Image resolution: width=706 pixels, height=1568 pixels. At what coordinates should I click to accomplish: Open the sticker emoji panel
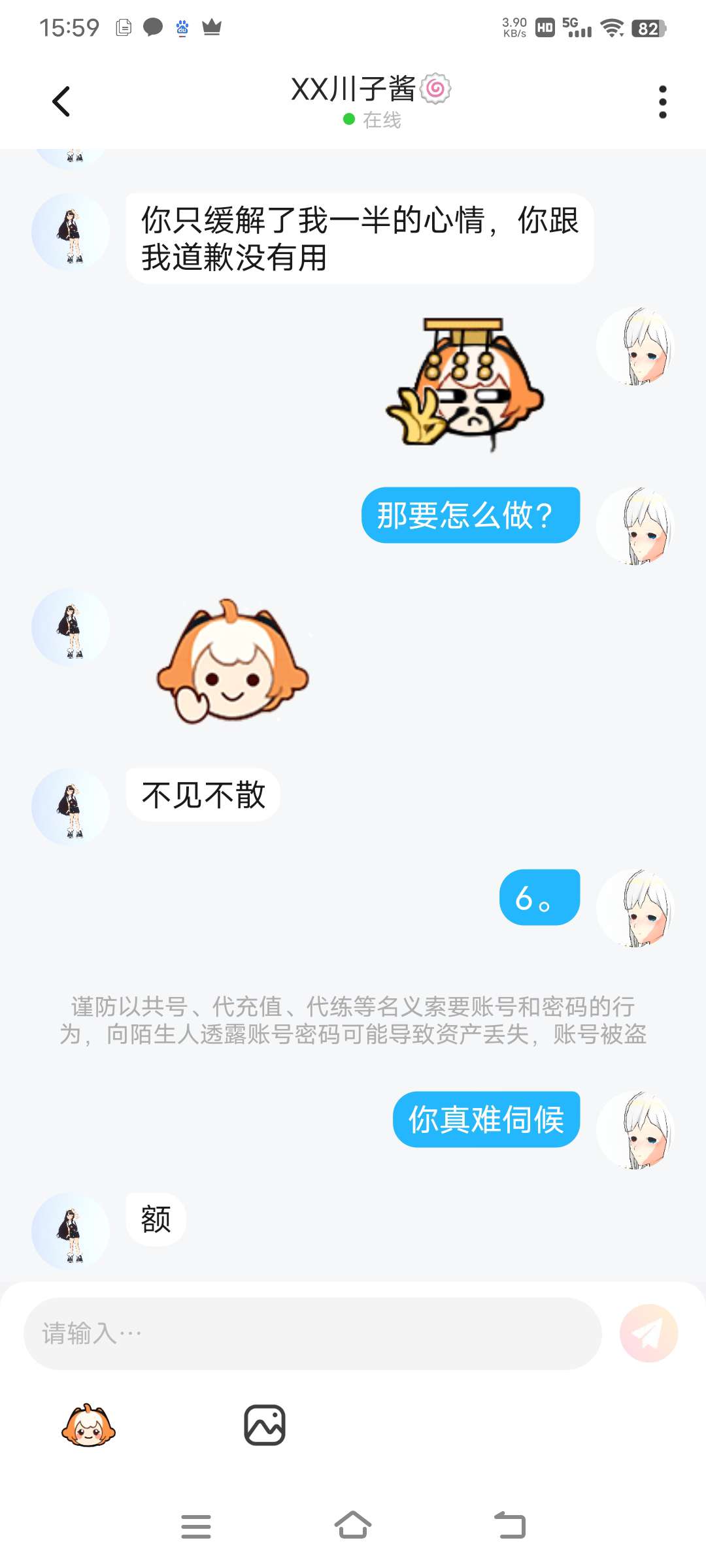tap(88, 1426)
